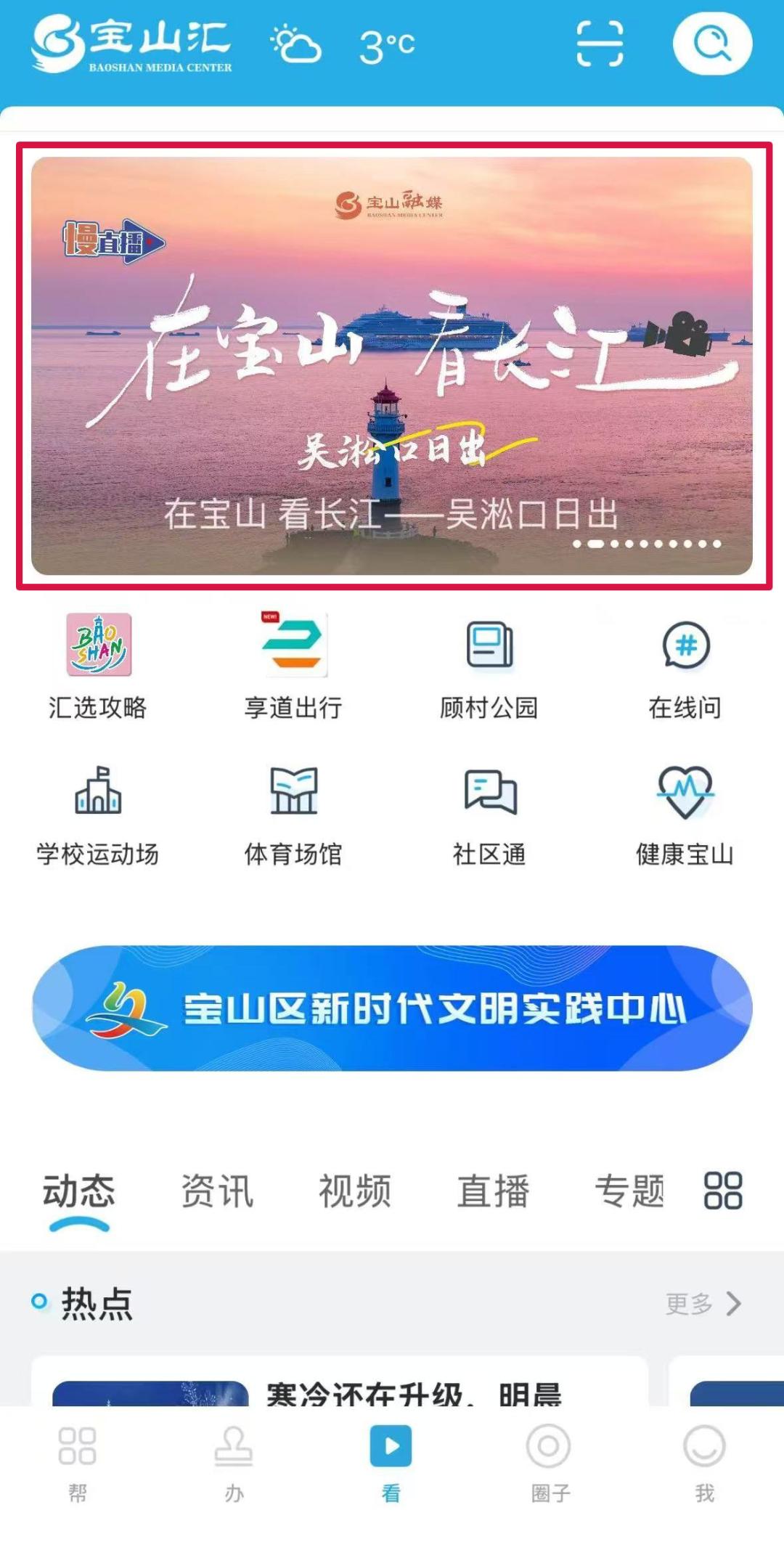The width and height of the screenshot is (784, 1542).
Task: Select 学校运动场 shortcut
Action: [x=99, y=815]
